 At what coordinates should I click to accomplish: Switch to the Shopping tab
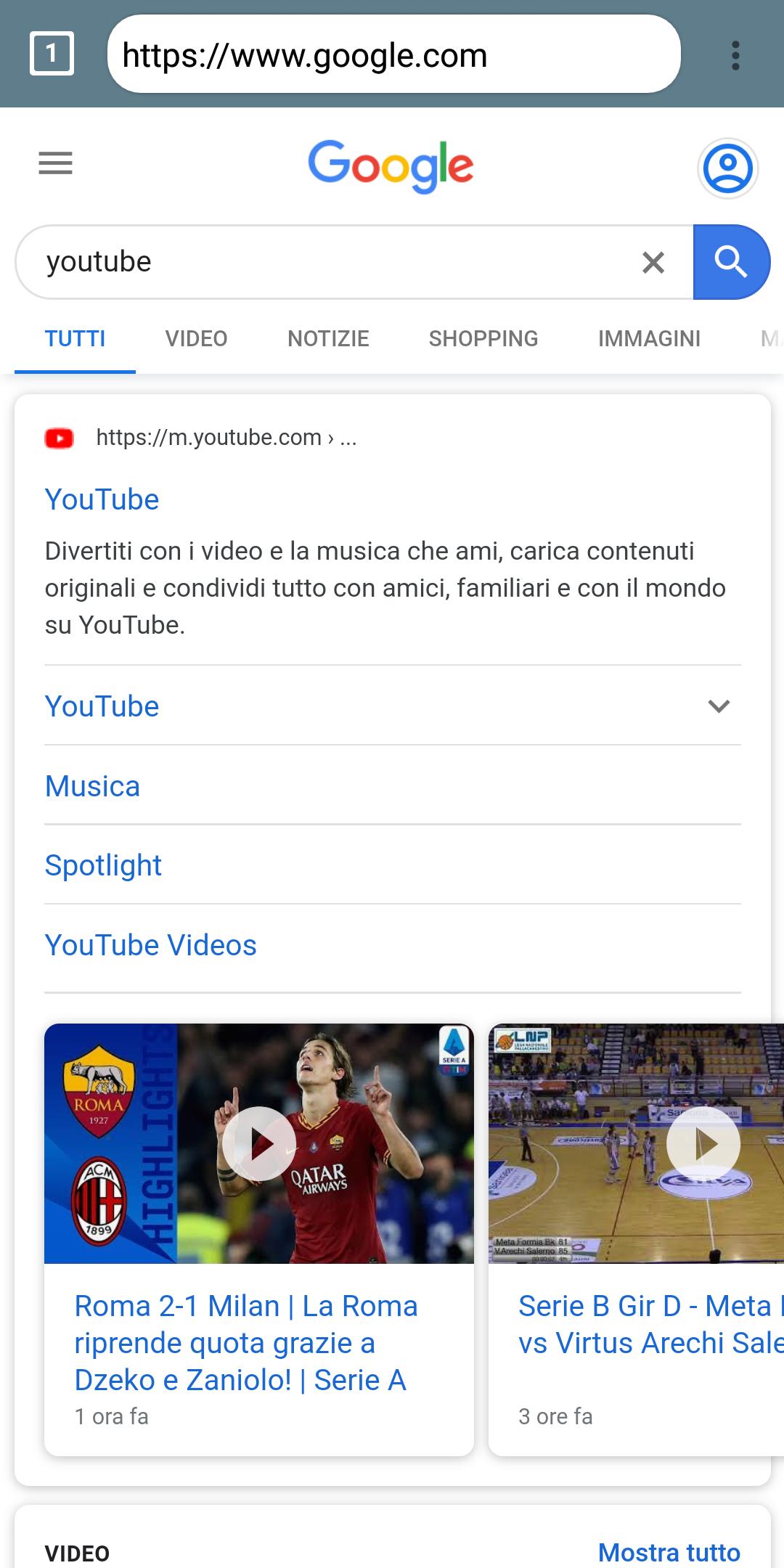483,339
